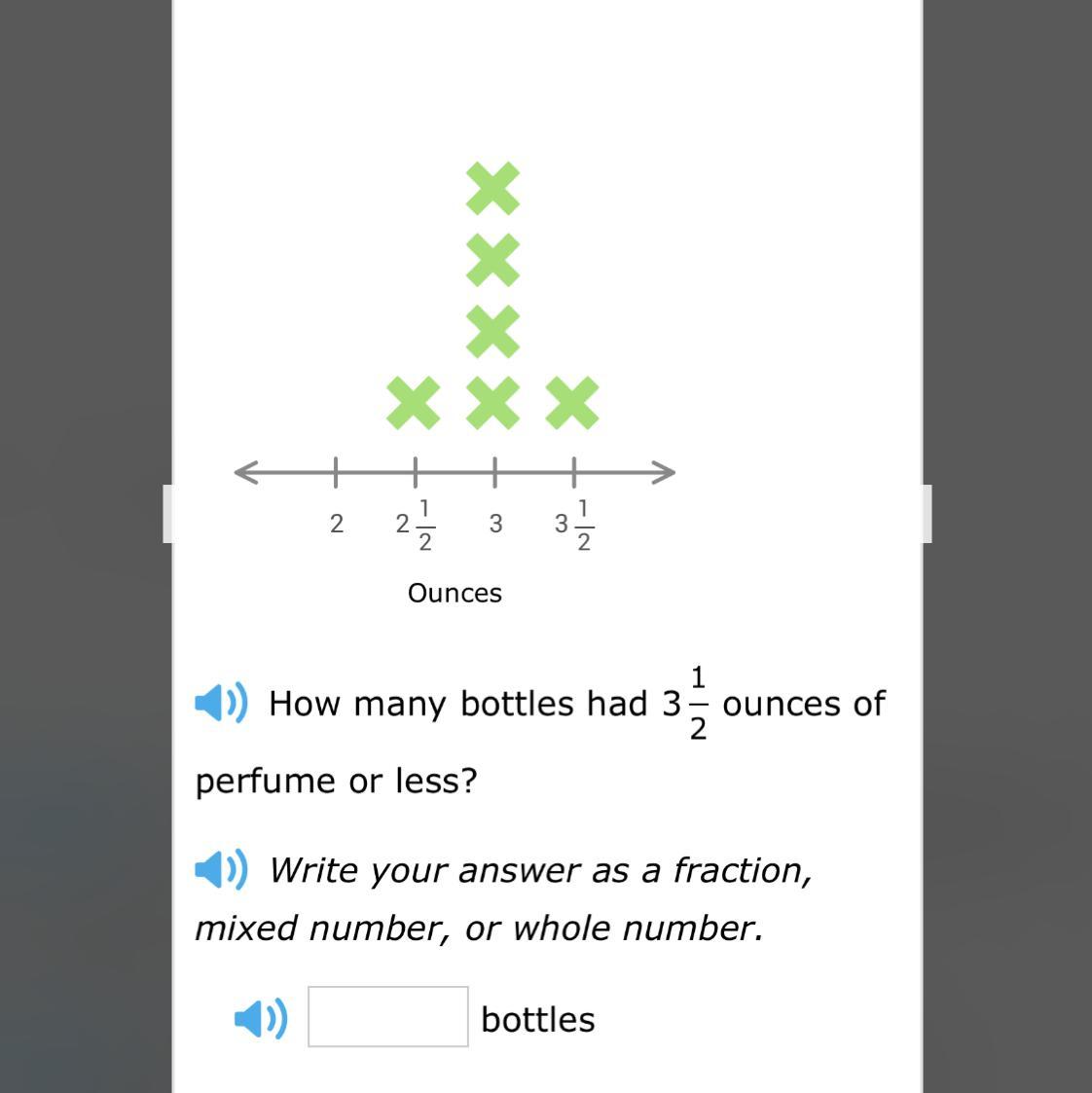Play audio next to the answer box
The height and width of the screenshot is (1093, 1092).
(x=261, y=1018)
